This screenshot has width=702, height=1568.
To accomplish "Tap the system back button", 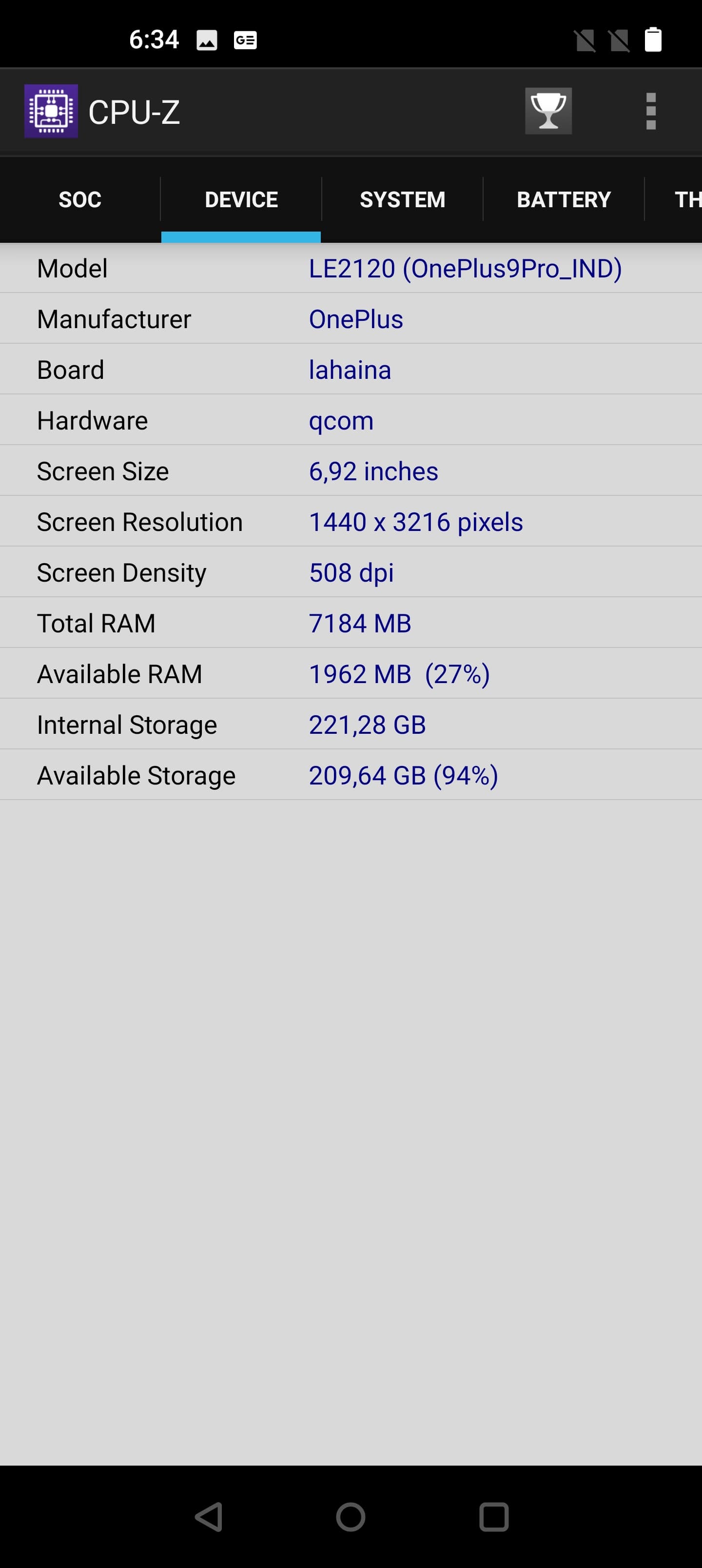I will [209, 1516].
